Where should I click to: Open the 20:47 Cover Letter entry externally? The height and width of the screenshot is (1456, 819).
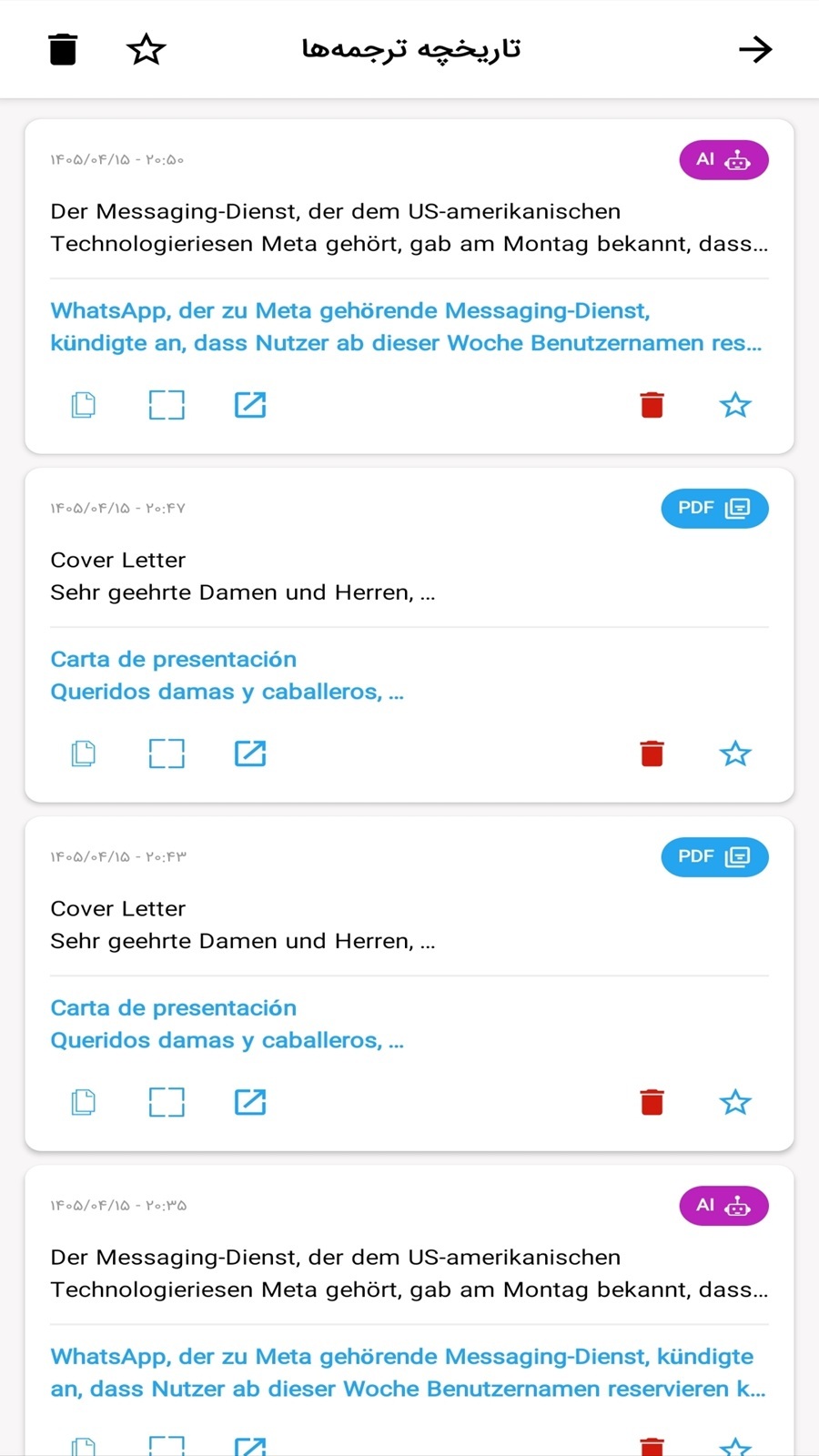(x=250, y=753)
